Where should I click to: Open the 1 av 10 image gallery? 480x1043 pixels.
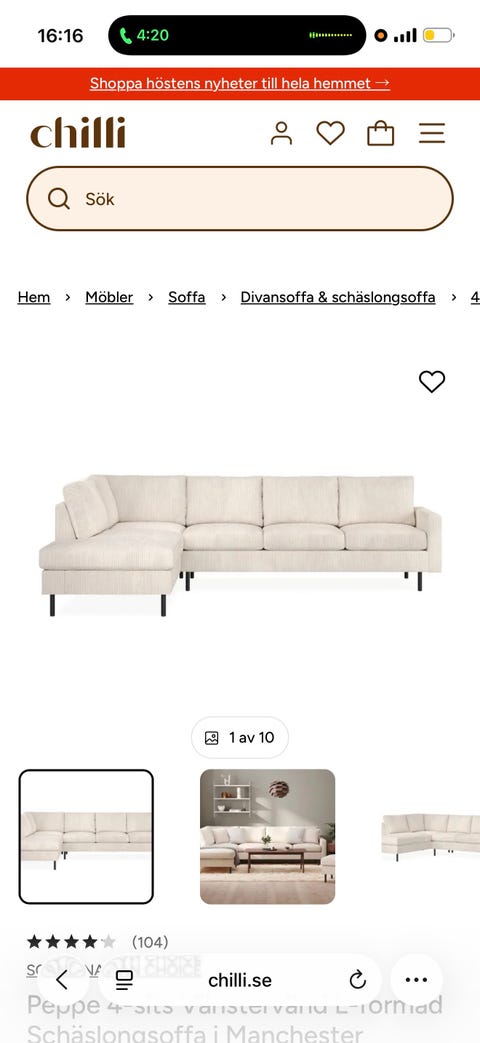[x=240, y=738]
